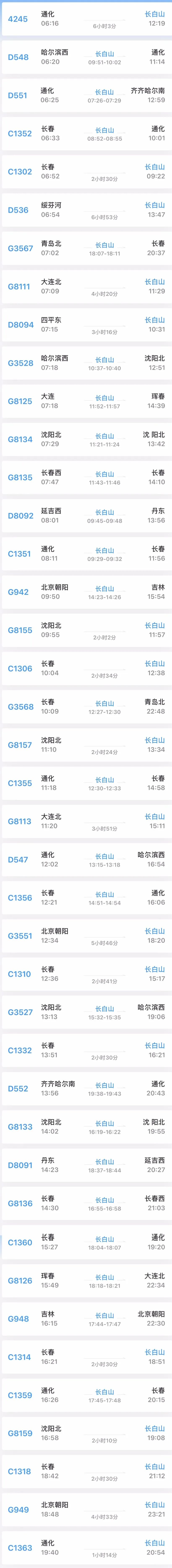Open train 4245 from 通化 to 长白山

(86, 19)
